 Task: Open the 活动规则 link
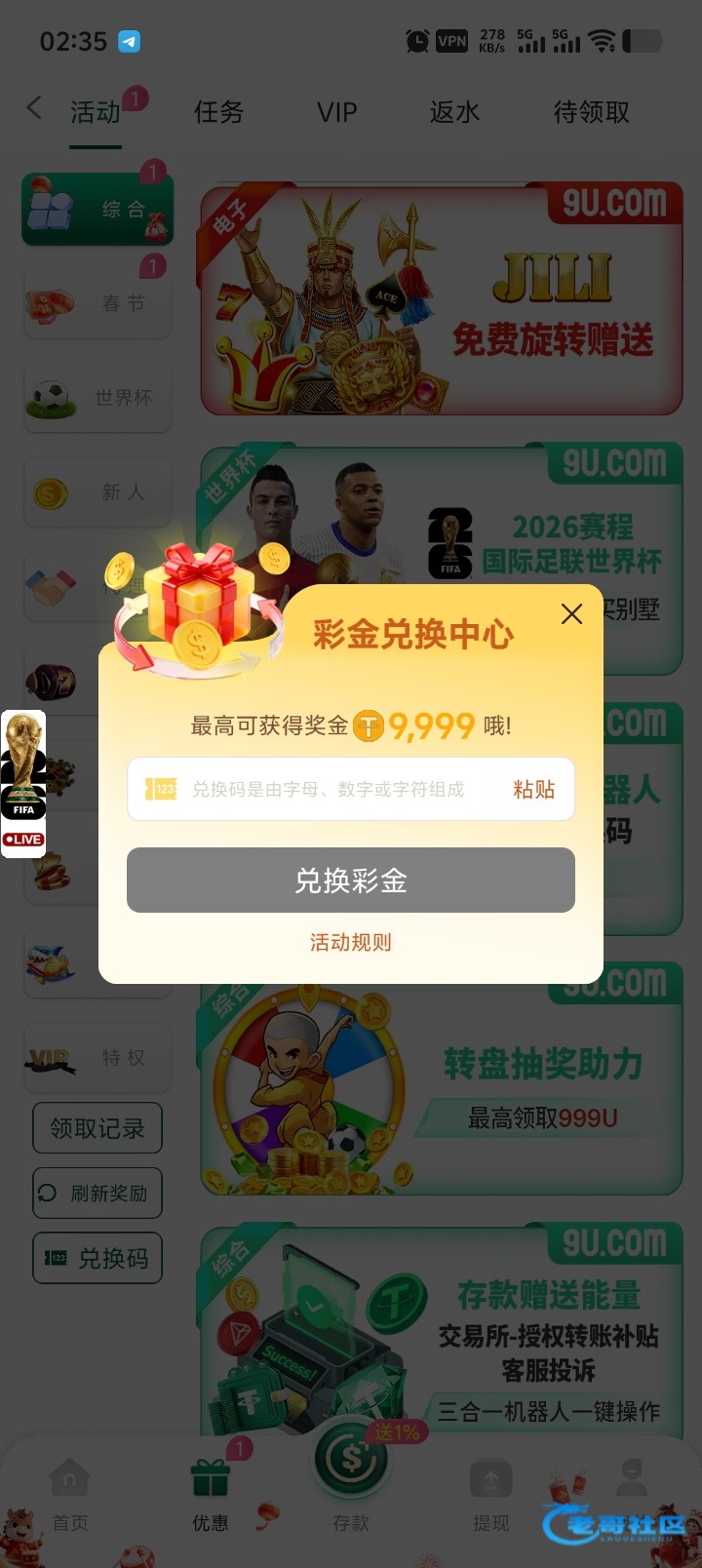tap(351, 942)
